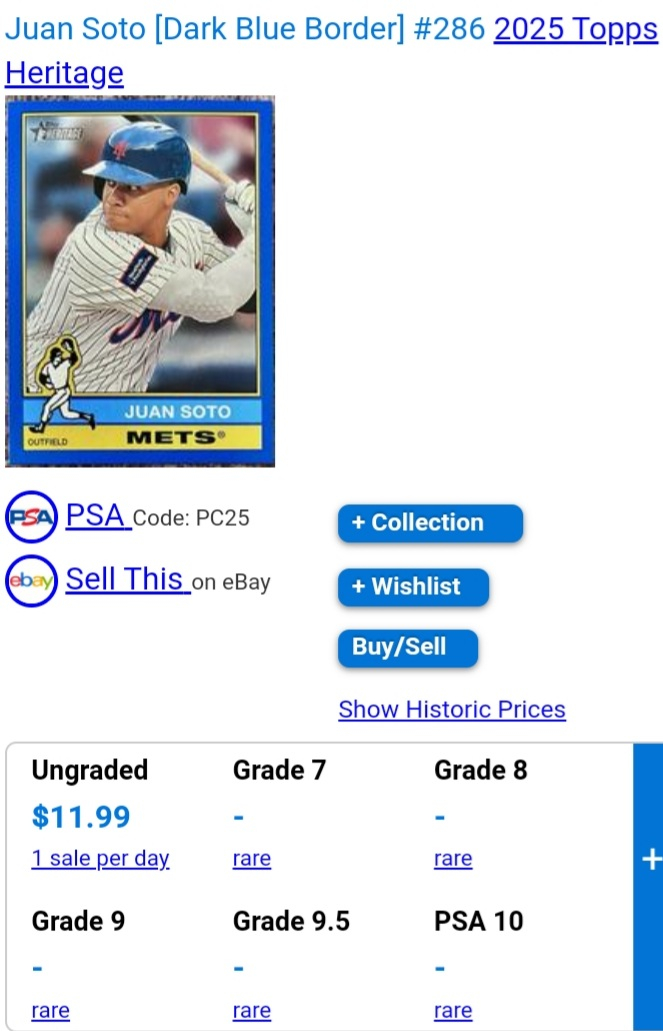Open the rare link under Grade 9.5
This screenshot has height=1031, width=663.
(x=252, y=1011)
